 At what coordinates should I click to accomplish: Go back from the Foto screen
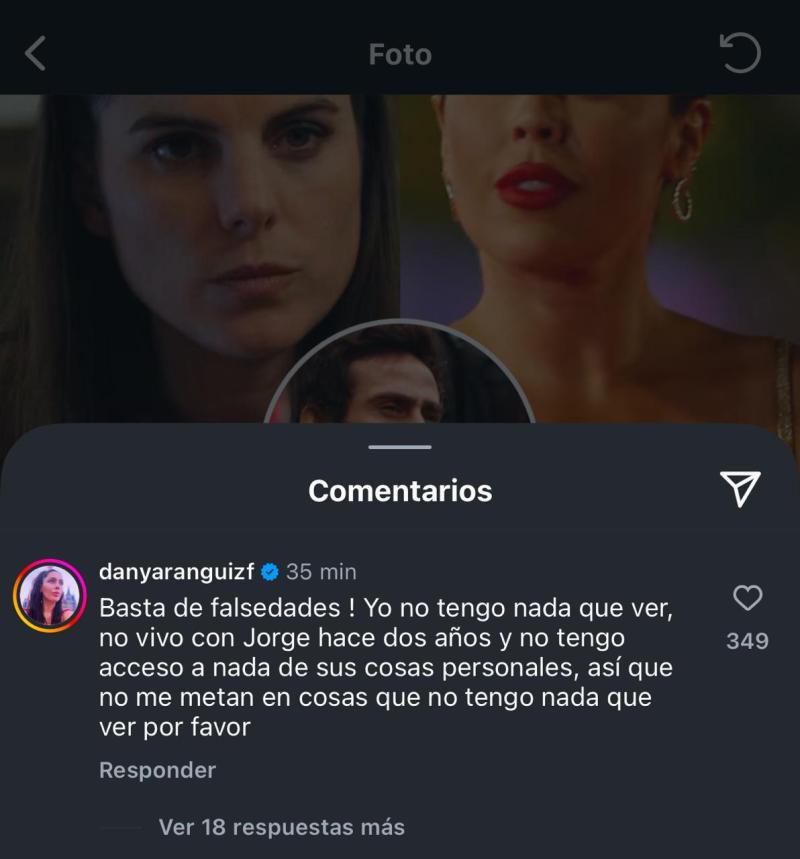(35, 53)
